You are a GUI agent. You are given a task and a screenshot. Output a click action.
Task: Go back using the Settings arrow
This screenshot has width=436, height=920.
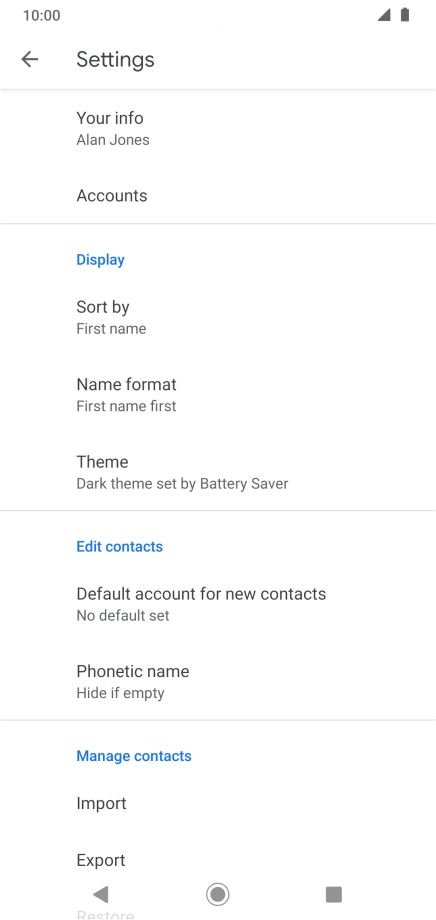point(29,59)
